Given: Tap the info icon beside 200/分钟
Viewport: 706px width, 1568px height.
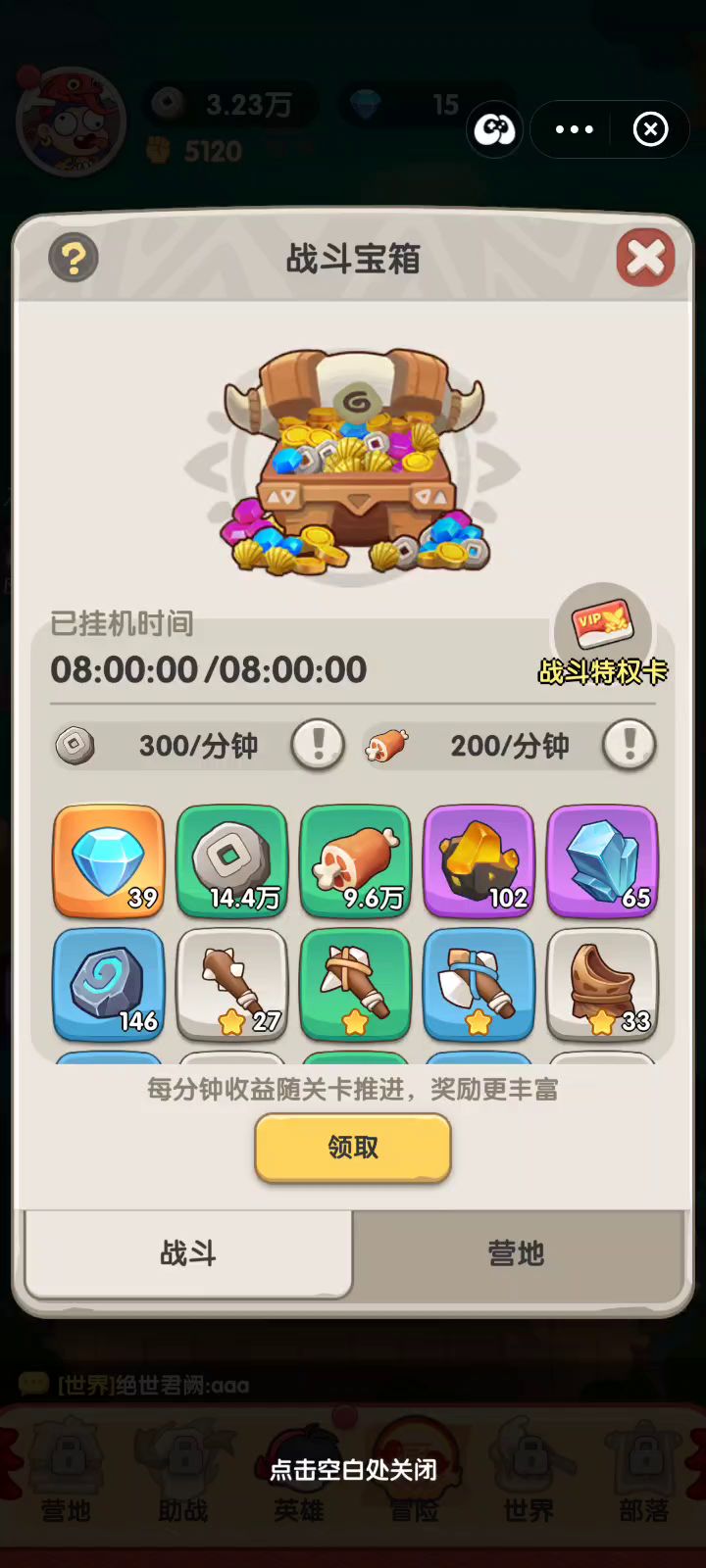Looking at the screenshot, I should pyautogui.click(x=629, y=745).
